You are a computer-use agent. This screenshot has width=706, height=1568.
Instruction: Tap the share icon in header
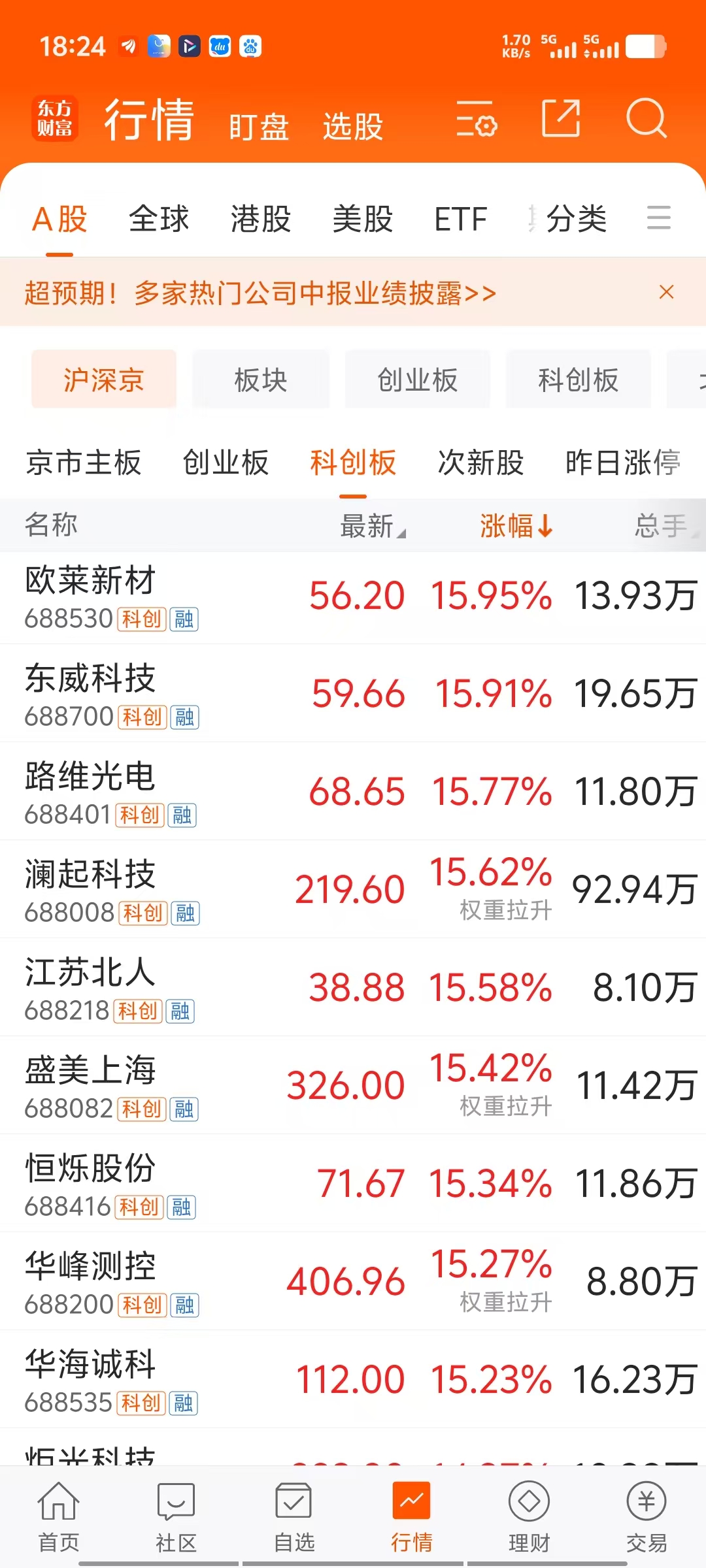click(561, 118)
